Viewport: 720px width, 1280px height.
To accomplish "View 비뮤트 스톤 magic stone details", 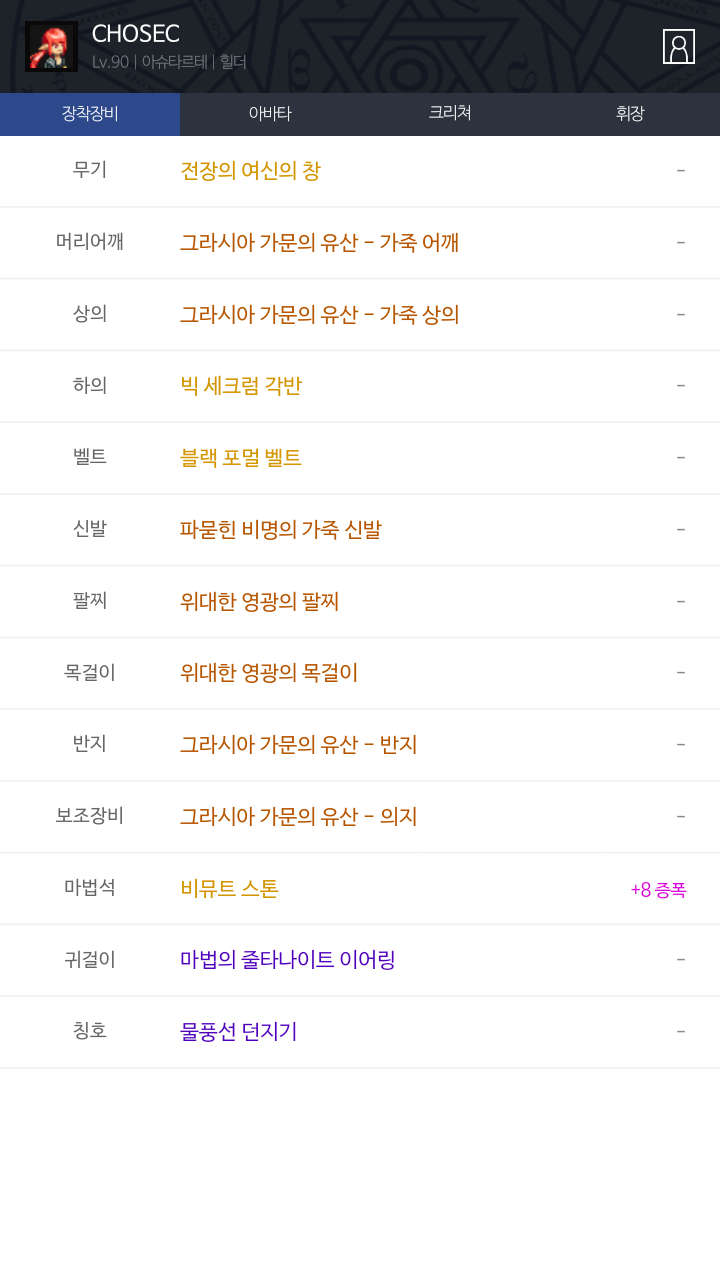I will pos(230,889).
